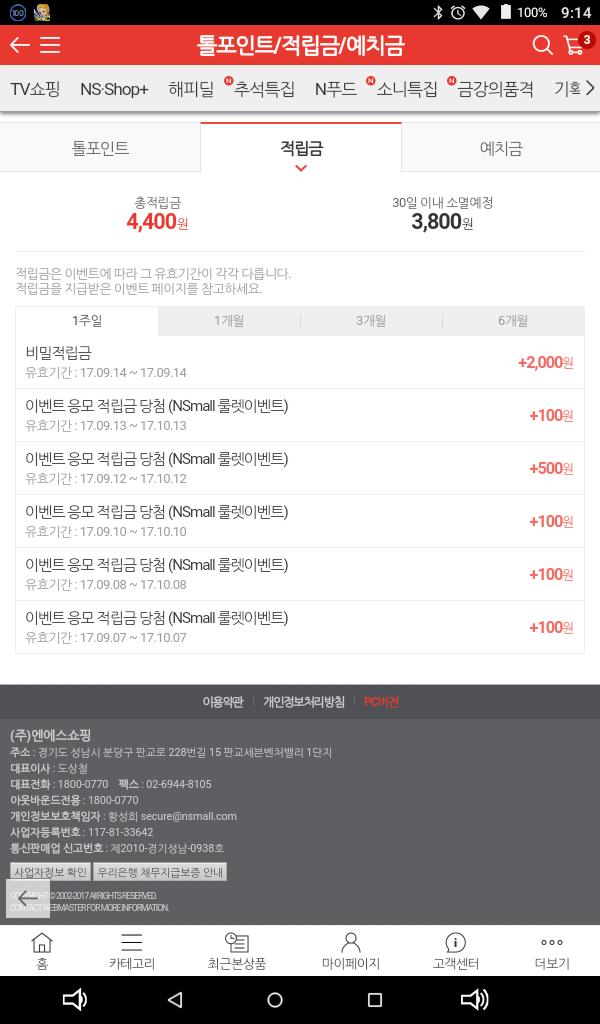Open the 개인정보처리방침 link
Viewport: 600px width, 1024px height.
pyautogui.click(x=304, y=702)
